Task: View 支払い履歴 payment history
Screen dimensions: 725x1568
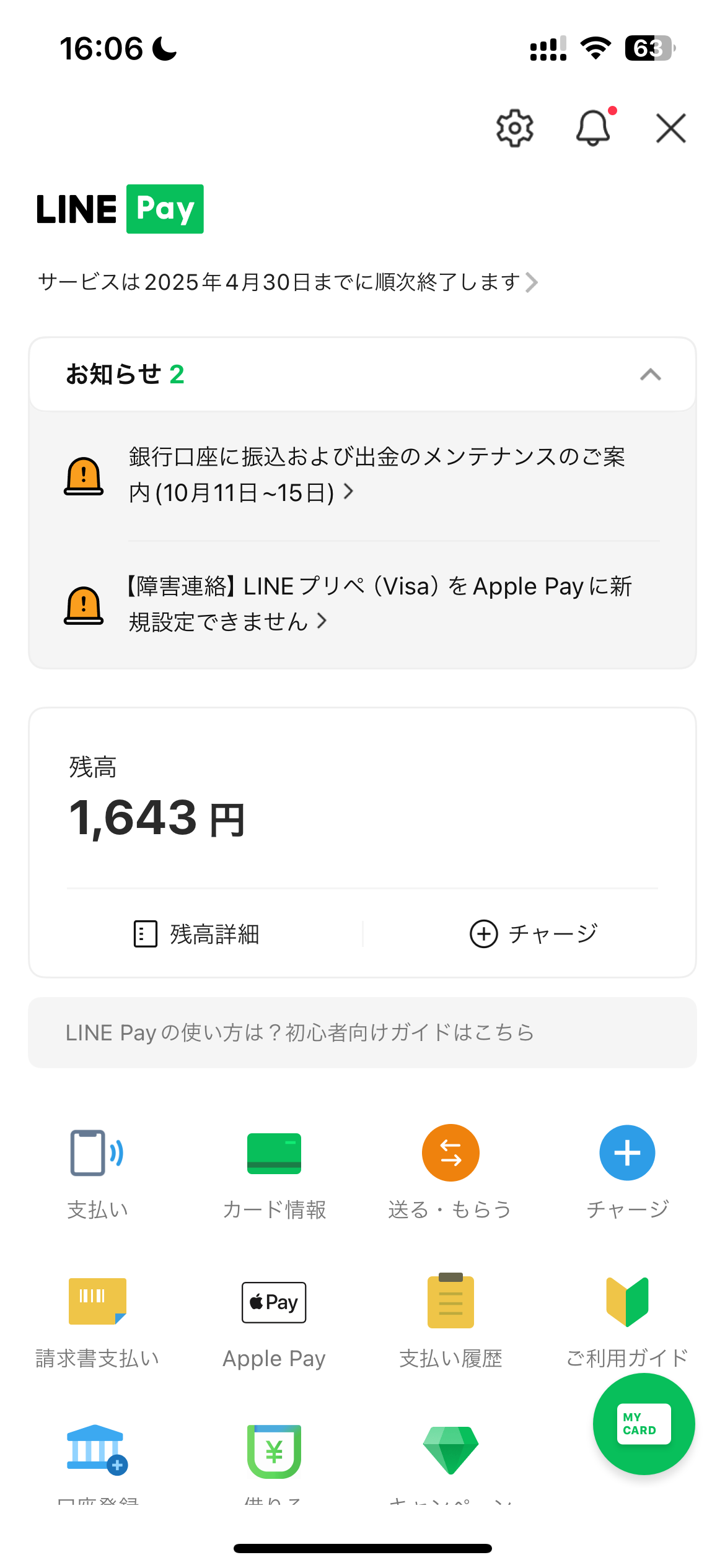Action: 450,1321
